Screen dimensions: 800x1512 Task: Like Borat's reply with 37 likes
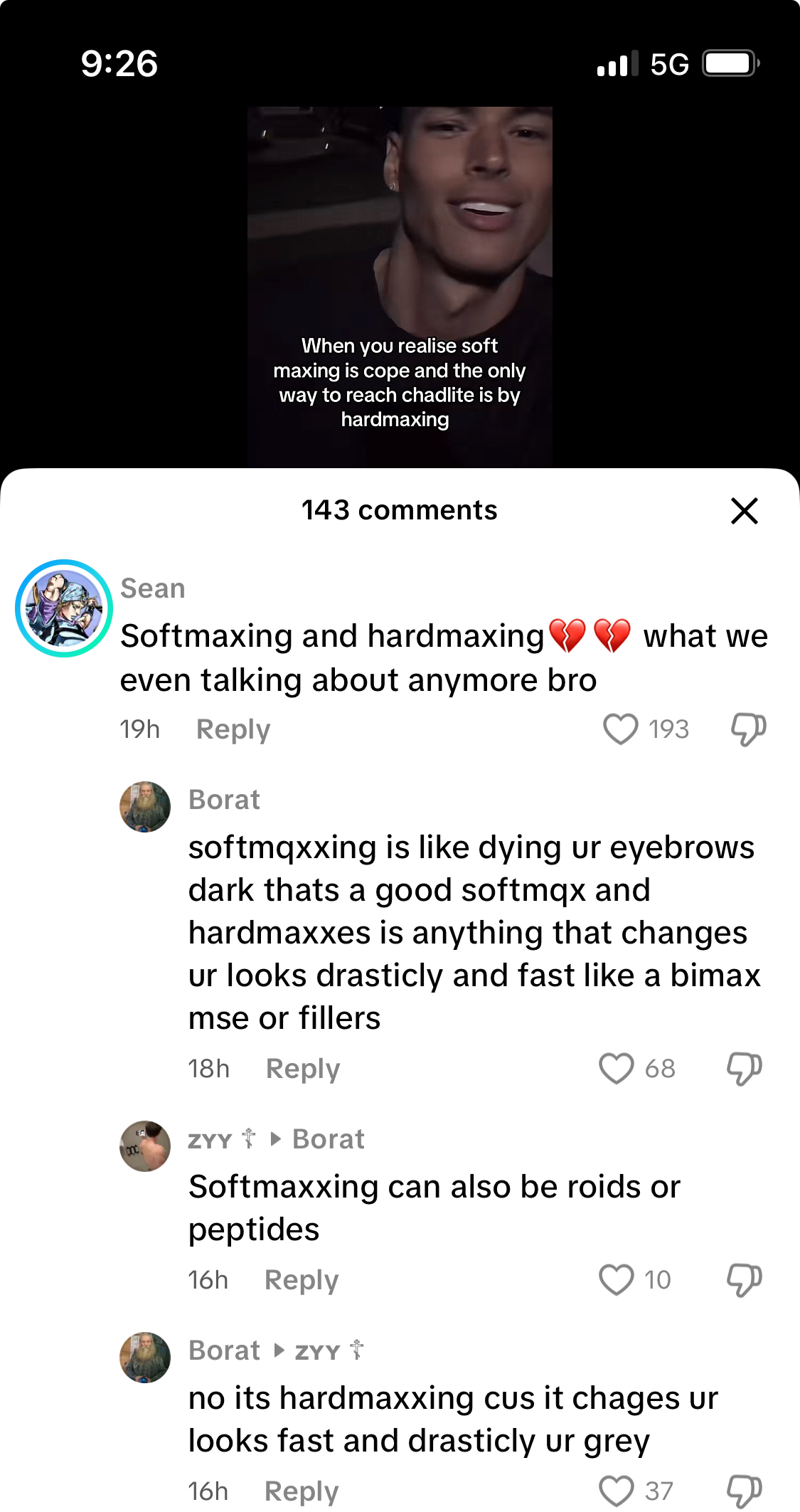616,1491
